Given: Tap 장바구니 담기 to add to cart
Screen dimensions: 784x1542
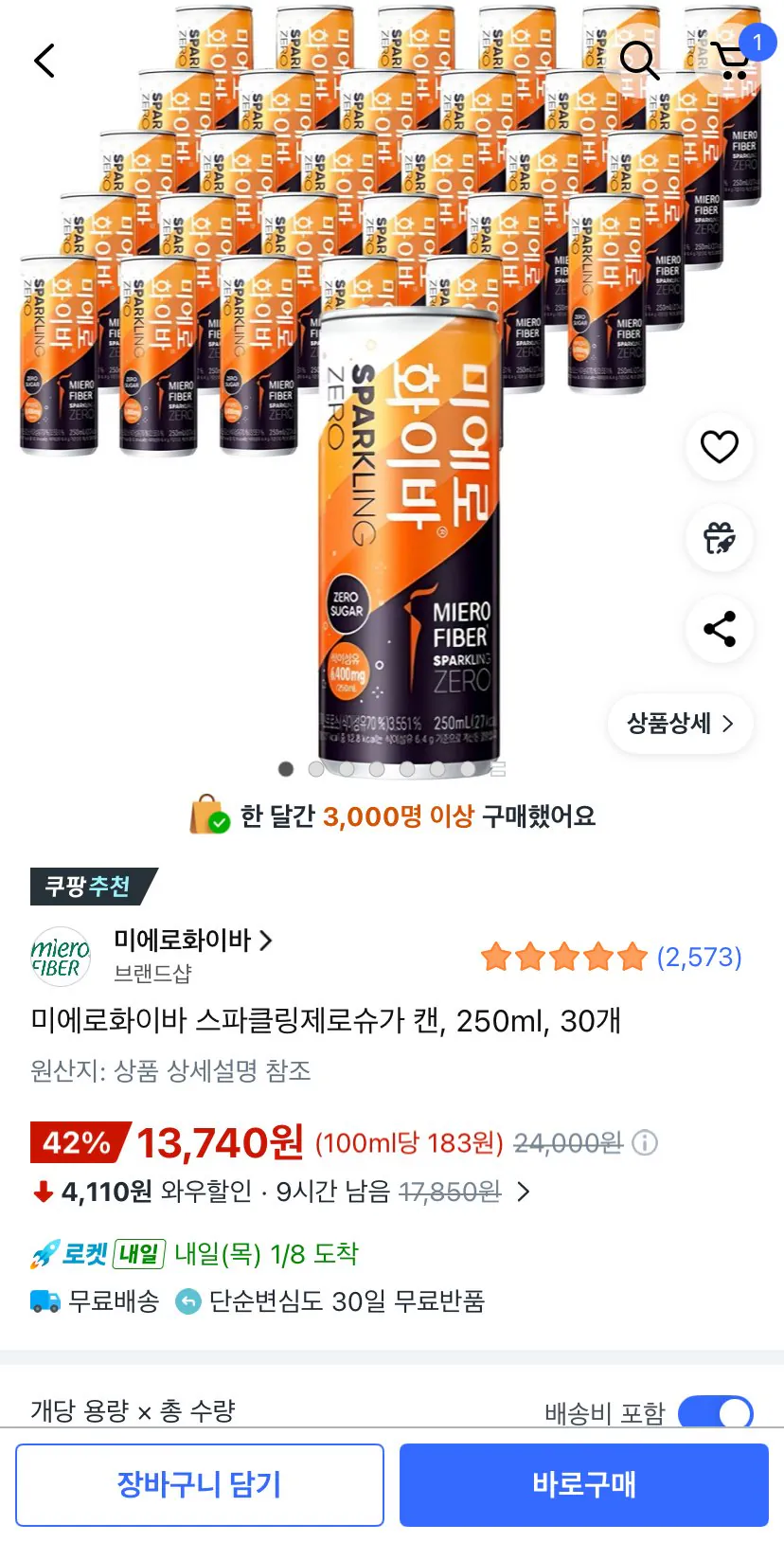Looking at the screenshot, I should pyautogui.click(x=200, y=1484).
